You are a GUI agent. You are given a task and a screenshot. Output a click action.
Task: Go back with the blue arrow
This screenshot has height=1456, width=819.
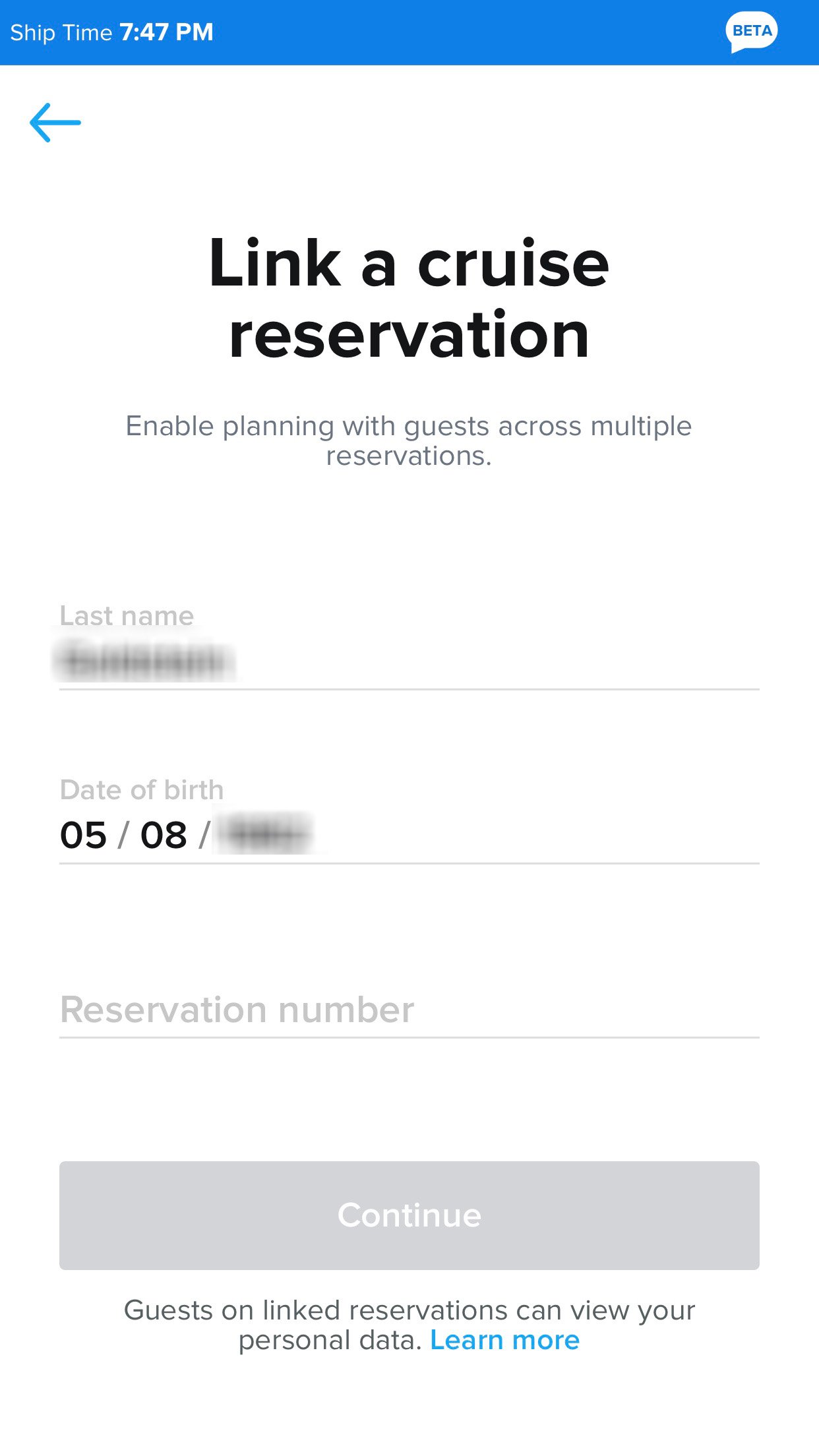click(x=55, y=123)
